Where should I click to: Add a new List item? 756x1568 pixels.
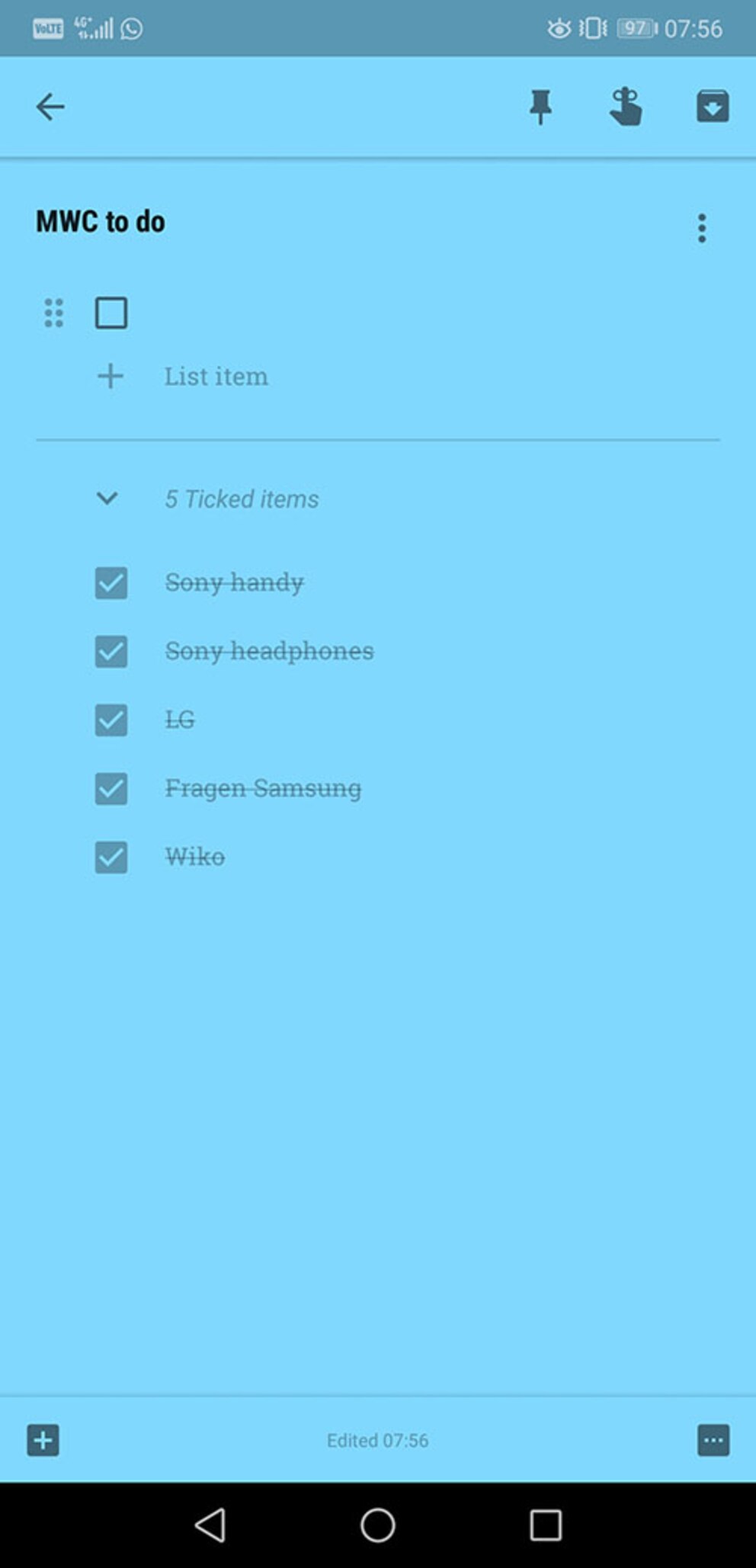(x=216, y=377)
